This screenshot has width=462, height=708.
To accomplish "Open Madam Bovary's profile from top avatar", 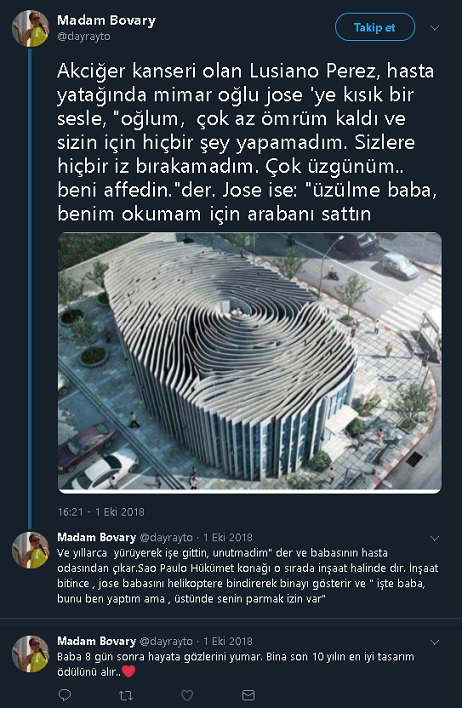I will coord(30,28).
